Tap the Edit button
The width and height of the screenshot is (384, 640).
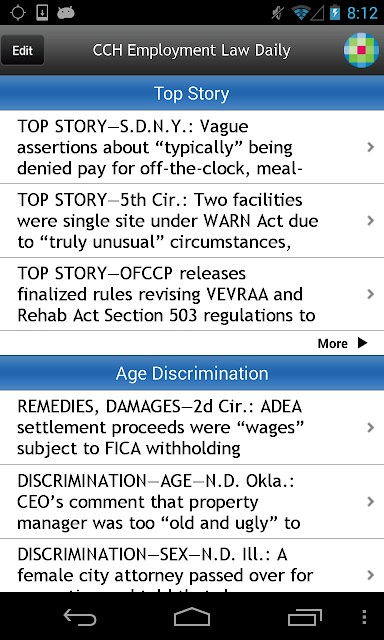pos(22,51)
